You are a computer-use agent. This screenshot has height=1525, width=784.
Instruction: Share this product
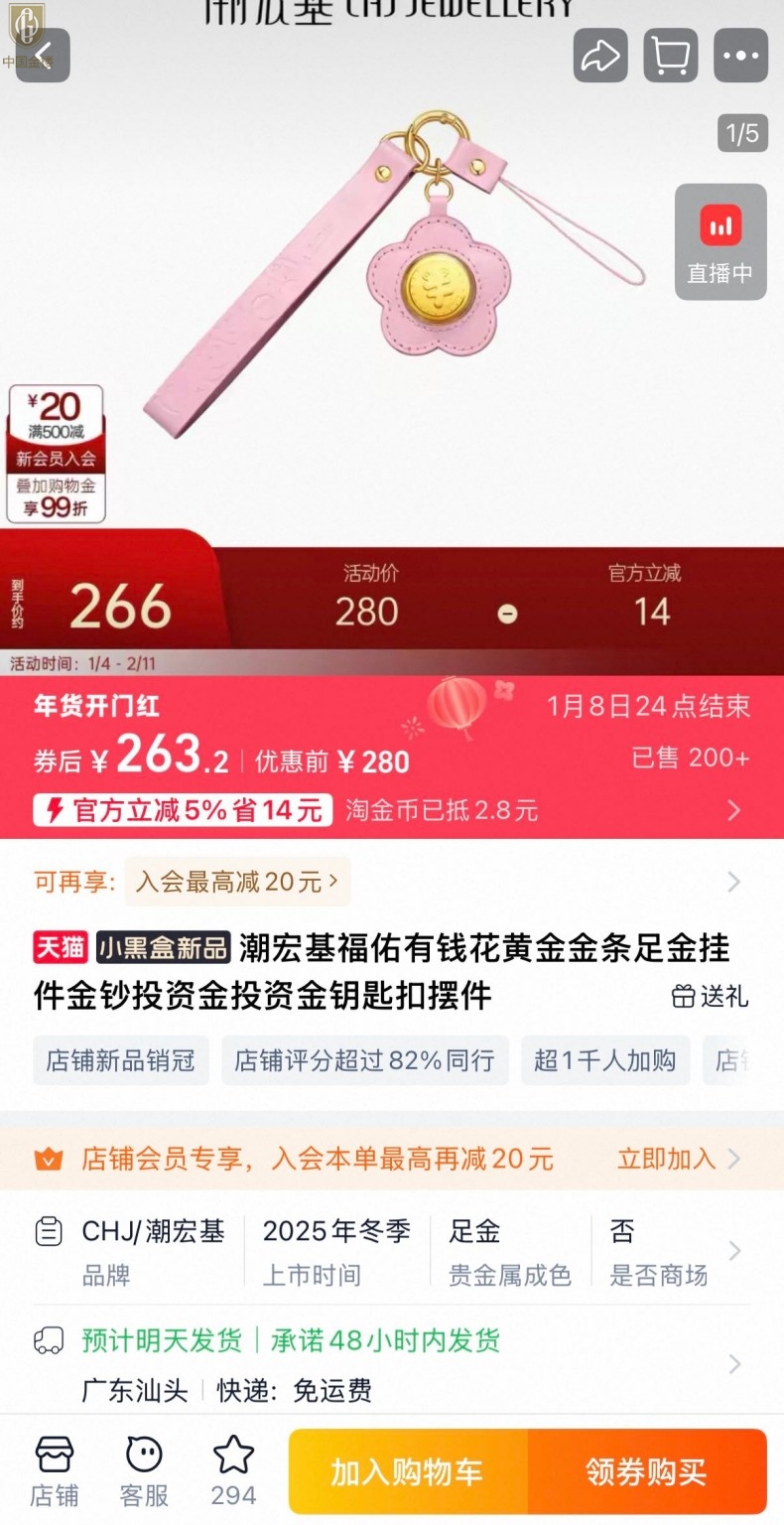[x=599, y=56]
